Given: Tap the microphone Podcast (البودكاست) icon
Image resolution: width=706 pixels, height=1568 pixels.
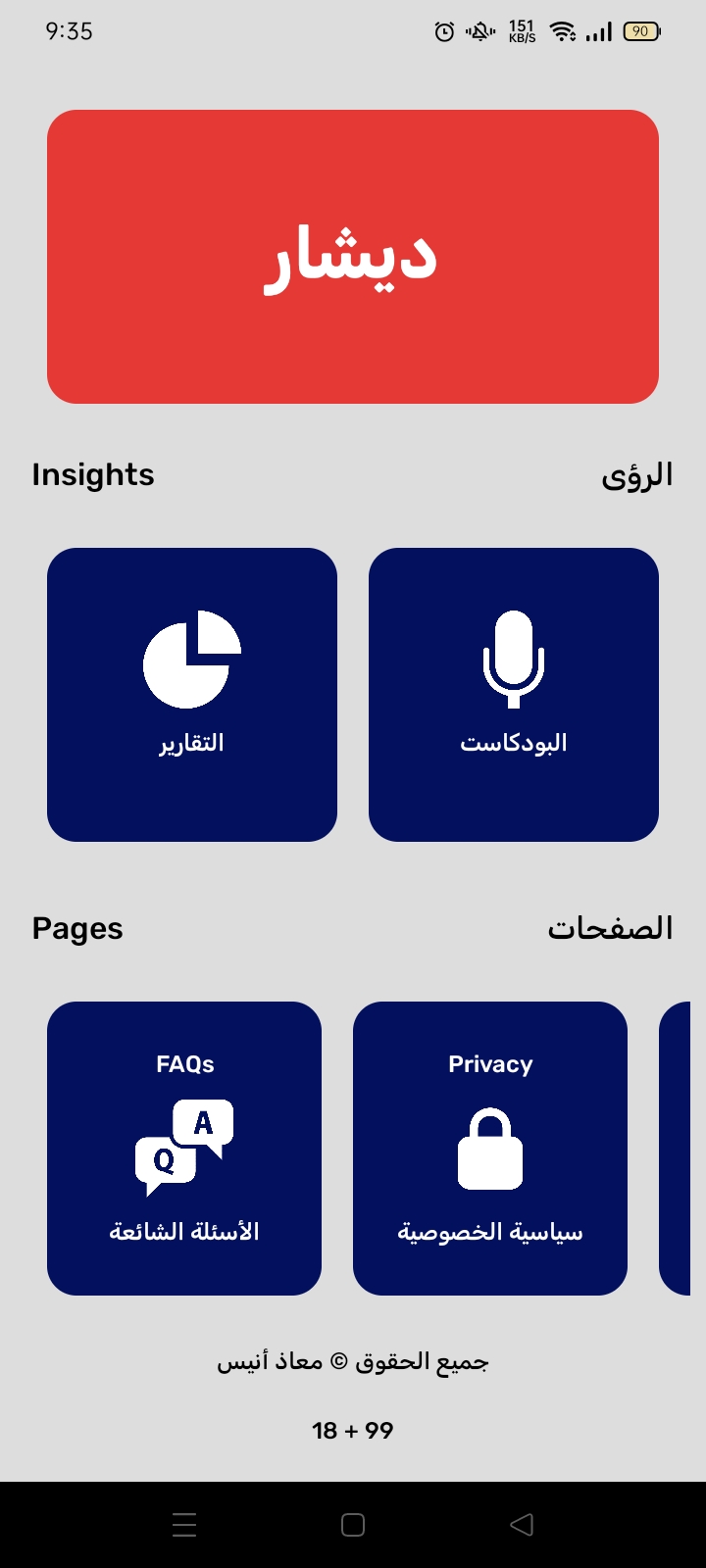Looking at the screenshot, I should pos(513,657).
